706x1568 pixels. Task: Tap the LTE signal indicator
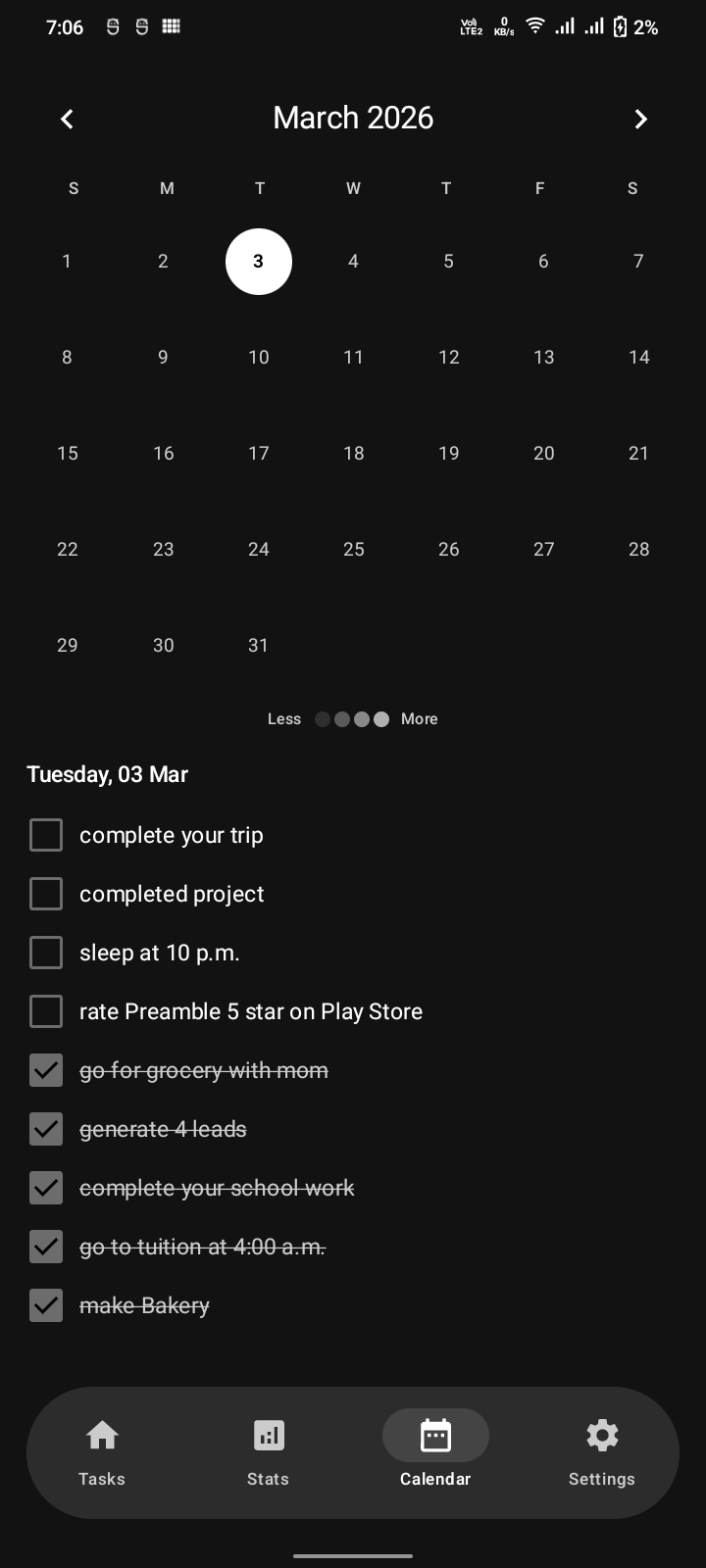470,26
